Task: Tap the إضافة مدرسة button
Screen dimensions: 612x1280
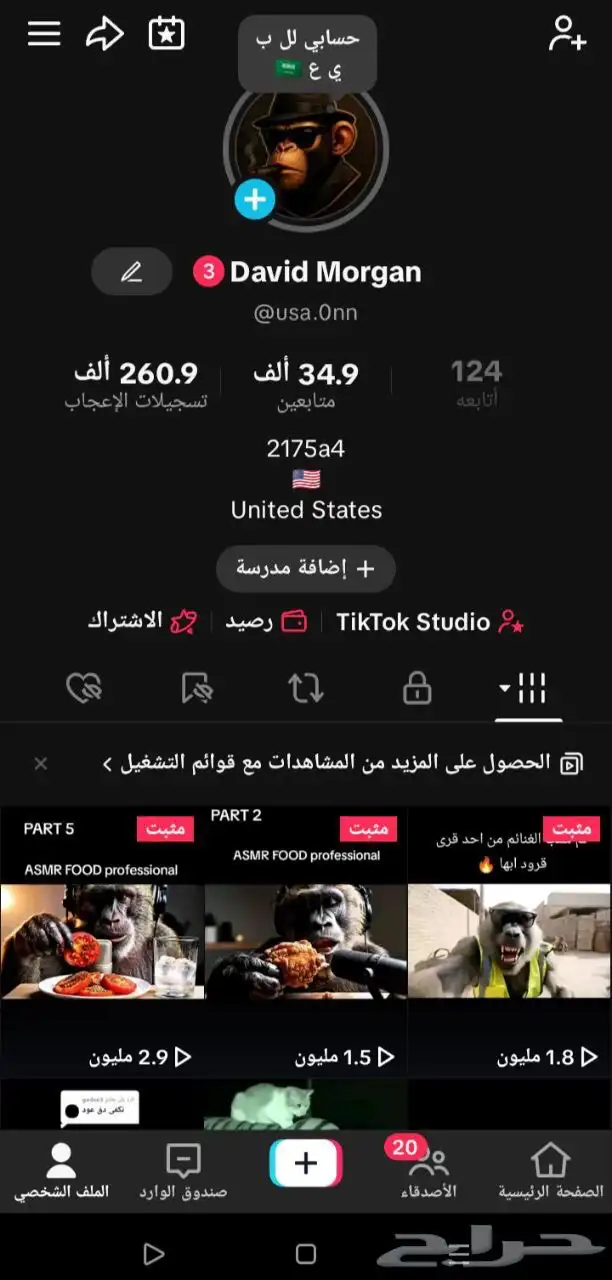Action: click(x=306, y=568)
